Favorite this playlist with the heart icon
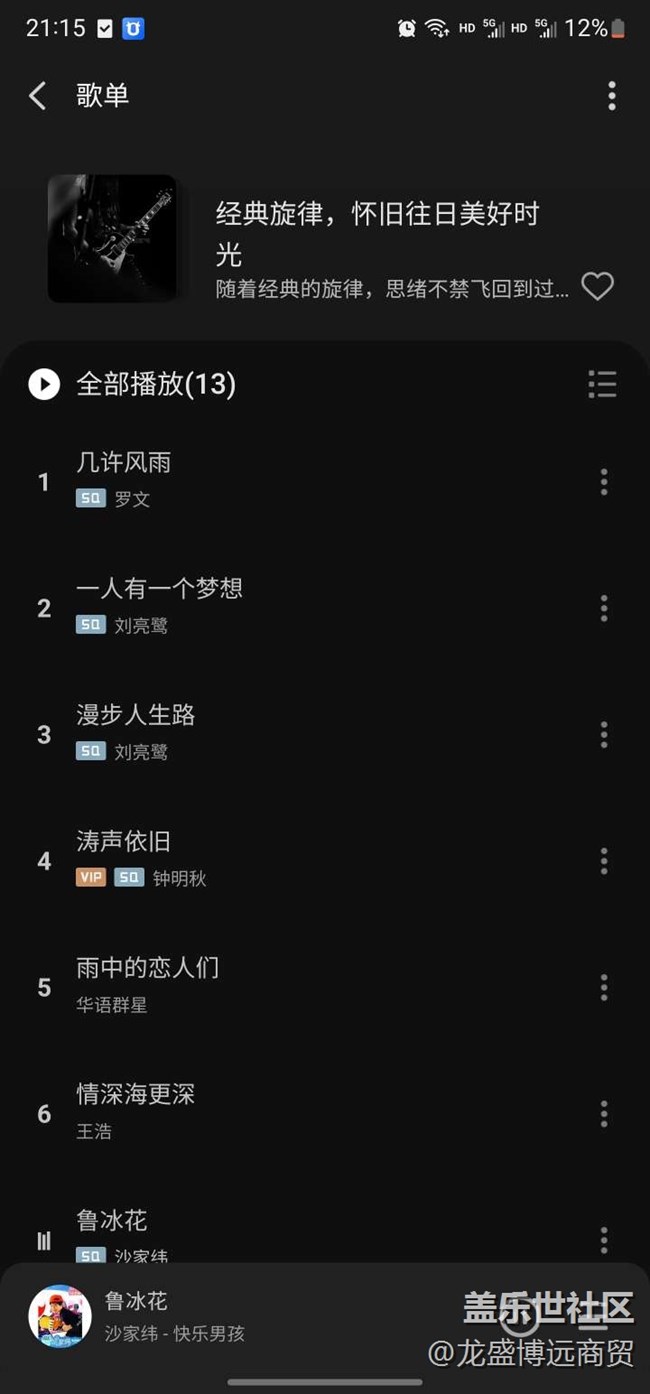 click(x=597, y=287)
